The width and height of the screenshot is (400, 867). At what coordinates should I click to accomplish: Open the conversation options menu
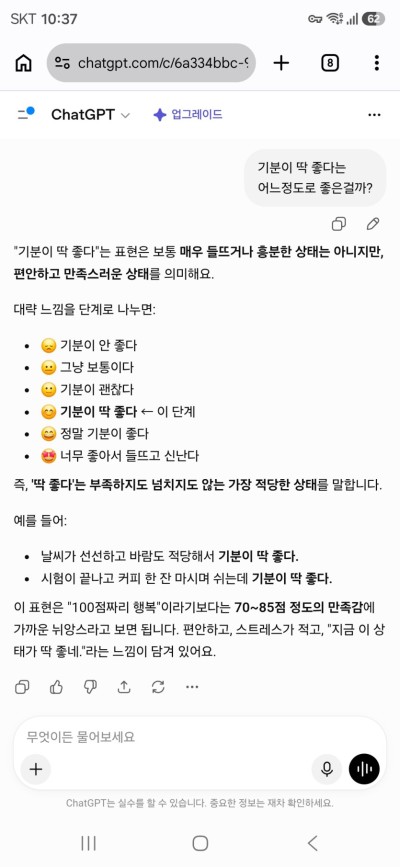[375, 115]
